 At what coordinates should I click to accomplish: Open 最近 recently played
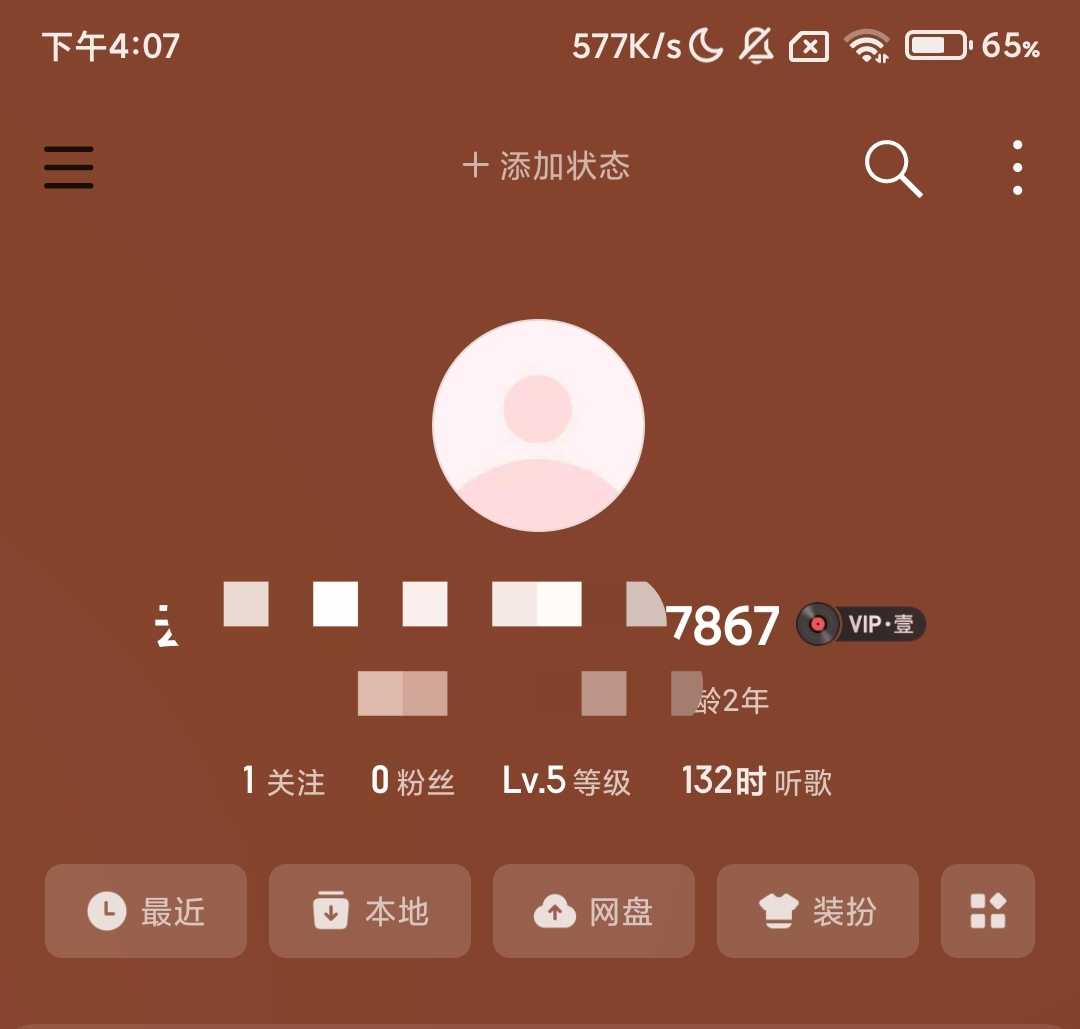coord(146,911)
